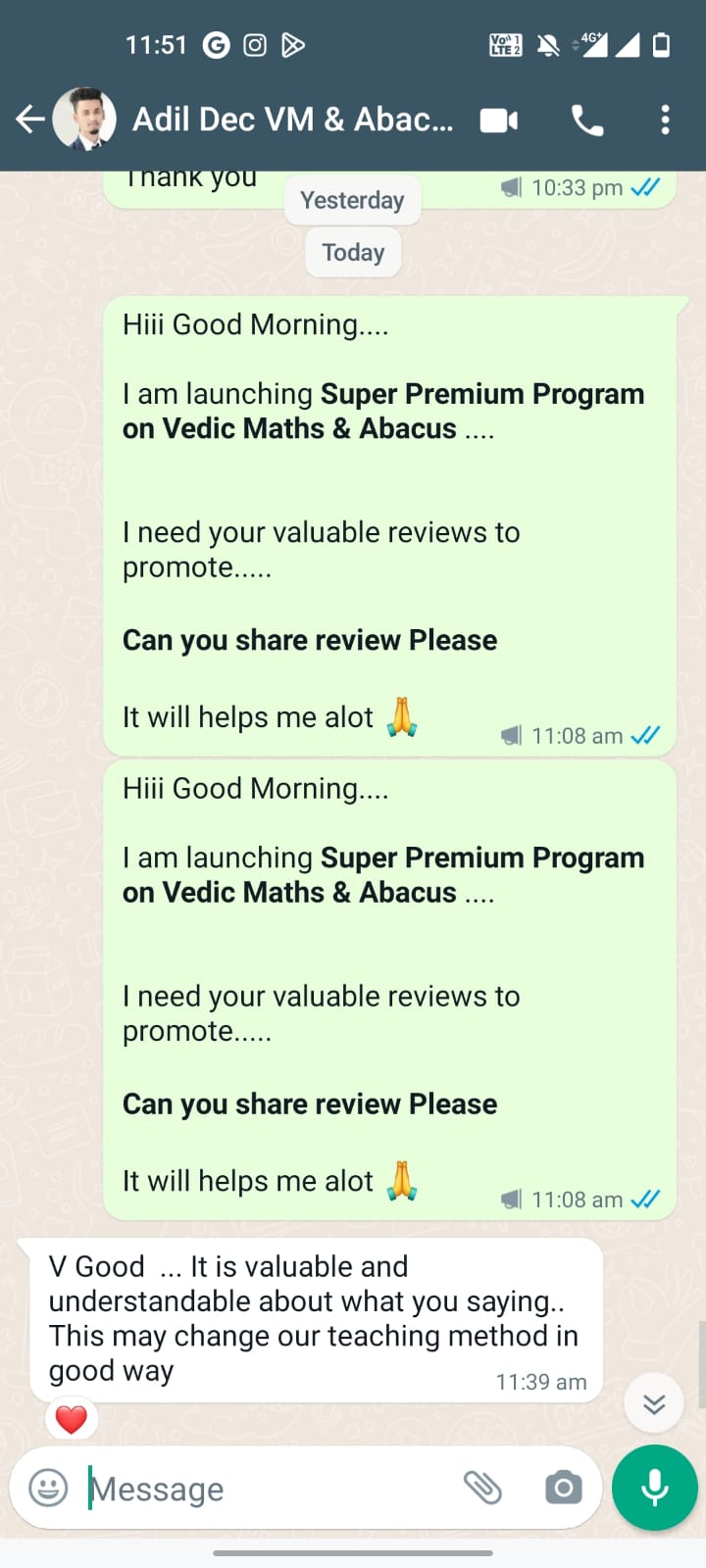The height and width of the screenshot is (1568, 706).
Task: Start a video call with Adil
Action: tap(498, 121)
